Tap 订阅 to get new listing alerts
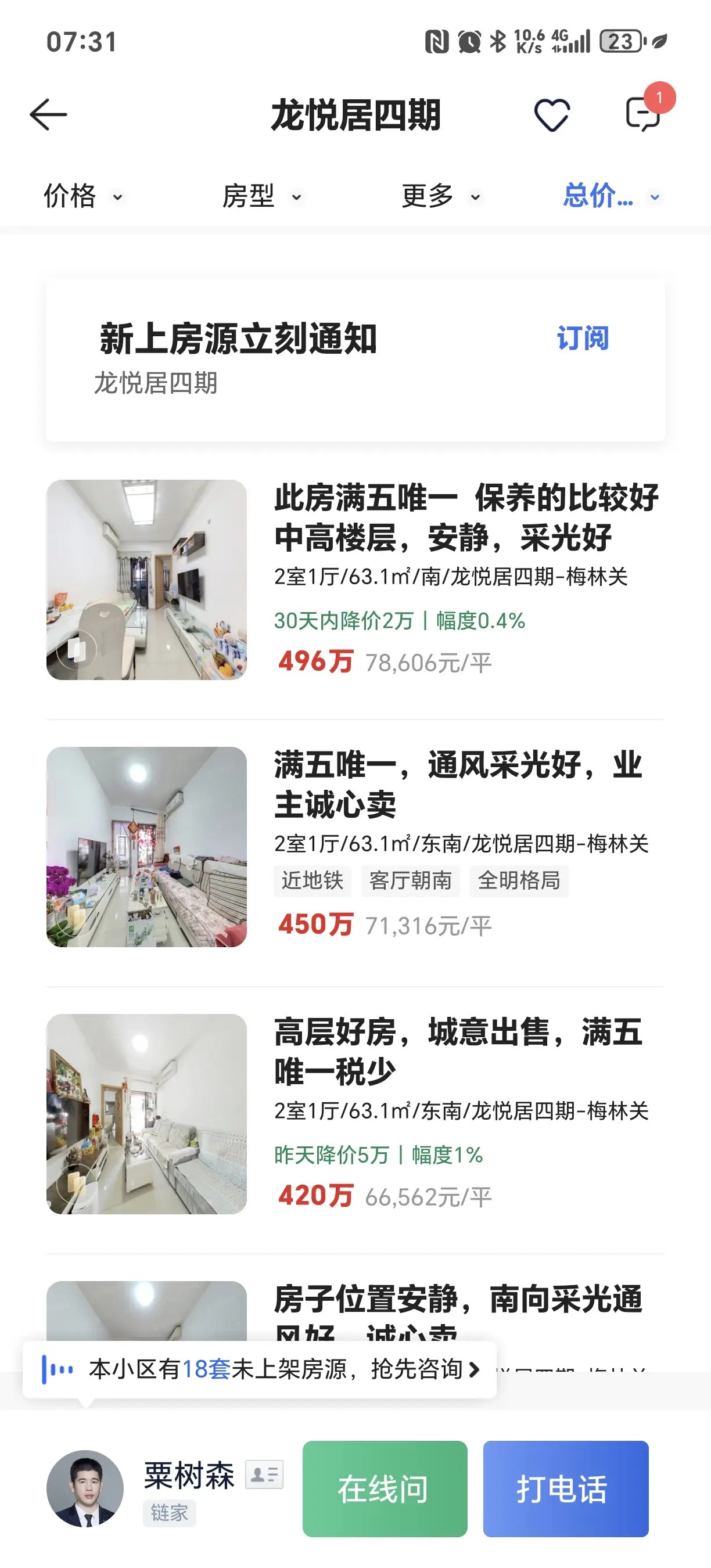 (x=583, y=339)
